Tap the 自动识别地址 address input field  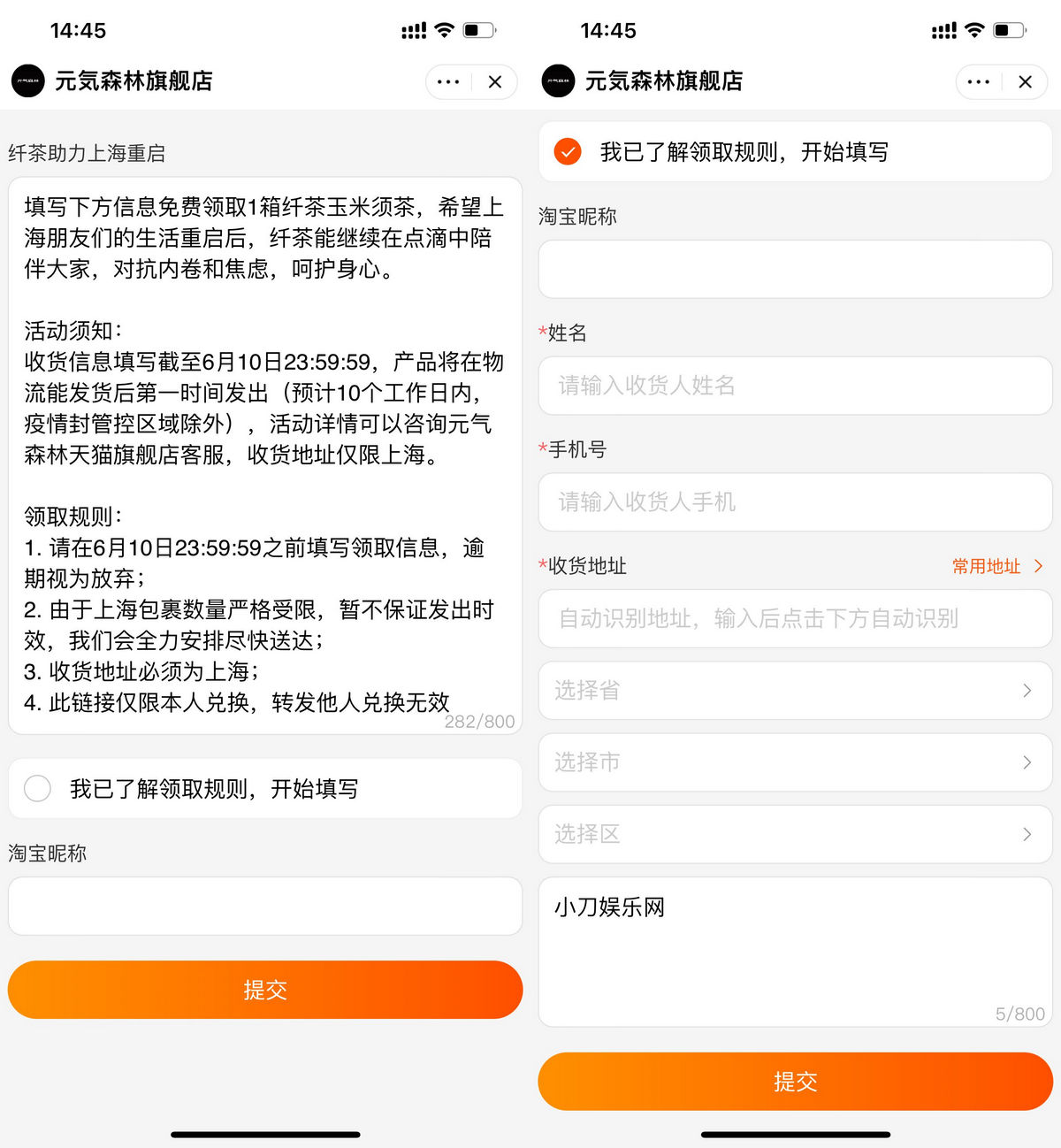coord(794,618)
